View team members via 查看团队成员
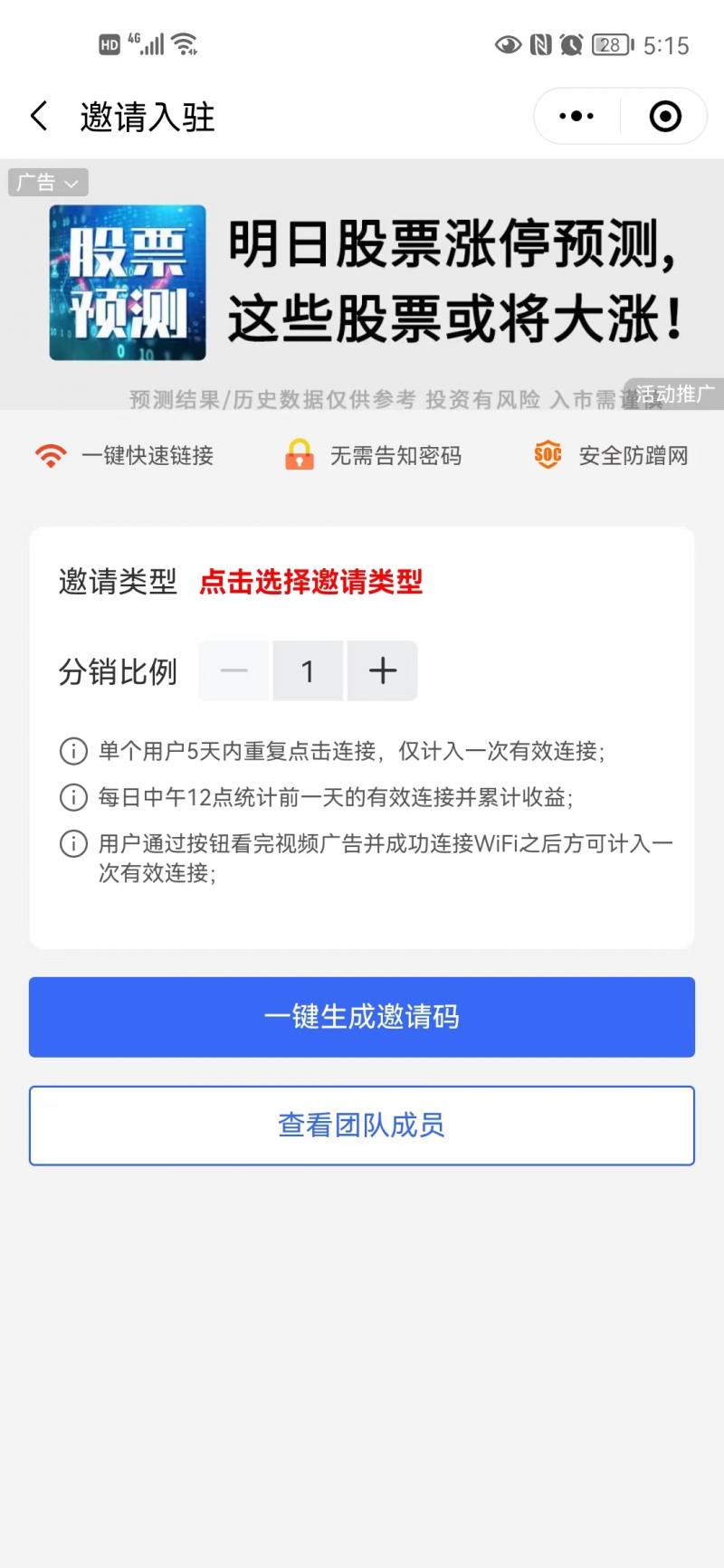This screenshot has height=1568, width=724. (362, 1126)
